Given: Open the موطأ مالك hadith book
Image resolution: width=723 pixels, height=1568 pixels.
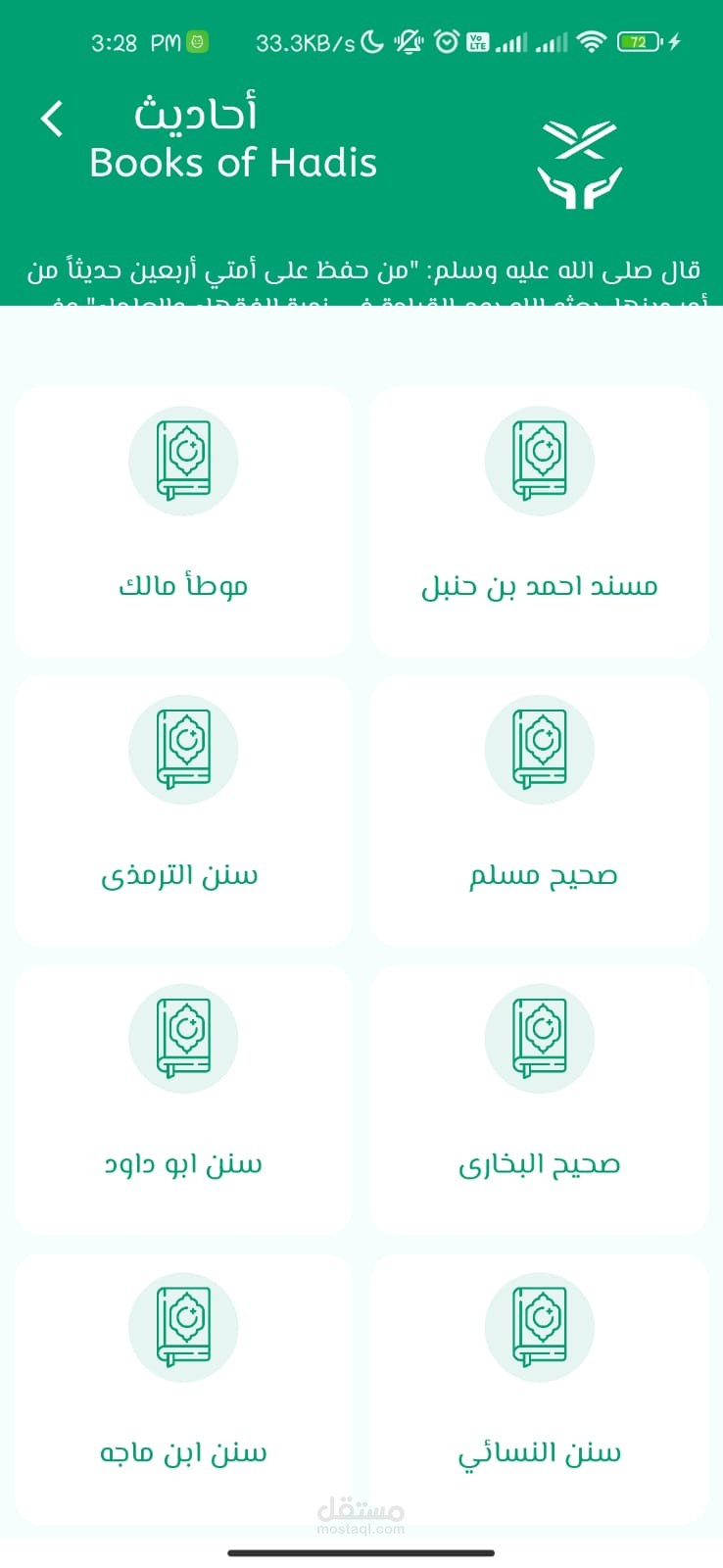Looking at the screenshot, I should pyautogui.click(x=183, y=520).
